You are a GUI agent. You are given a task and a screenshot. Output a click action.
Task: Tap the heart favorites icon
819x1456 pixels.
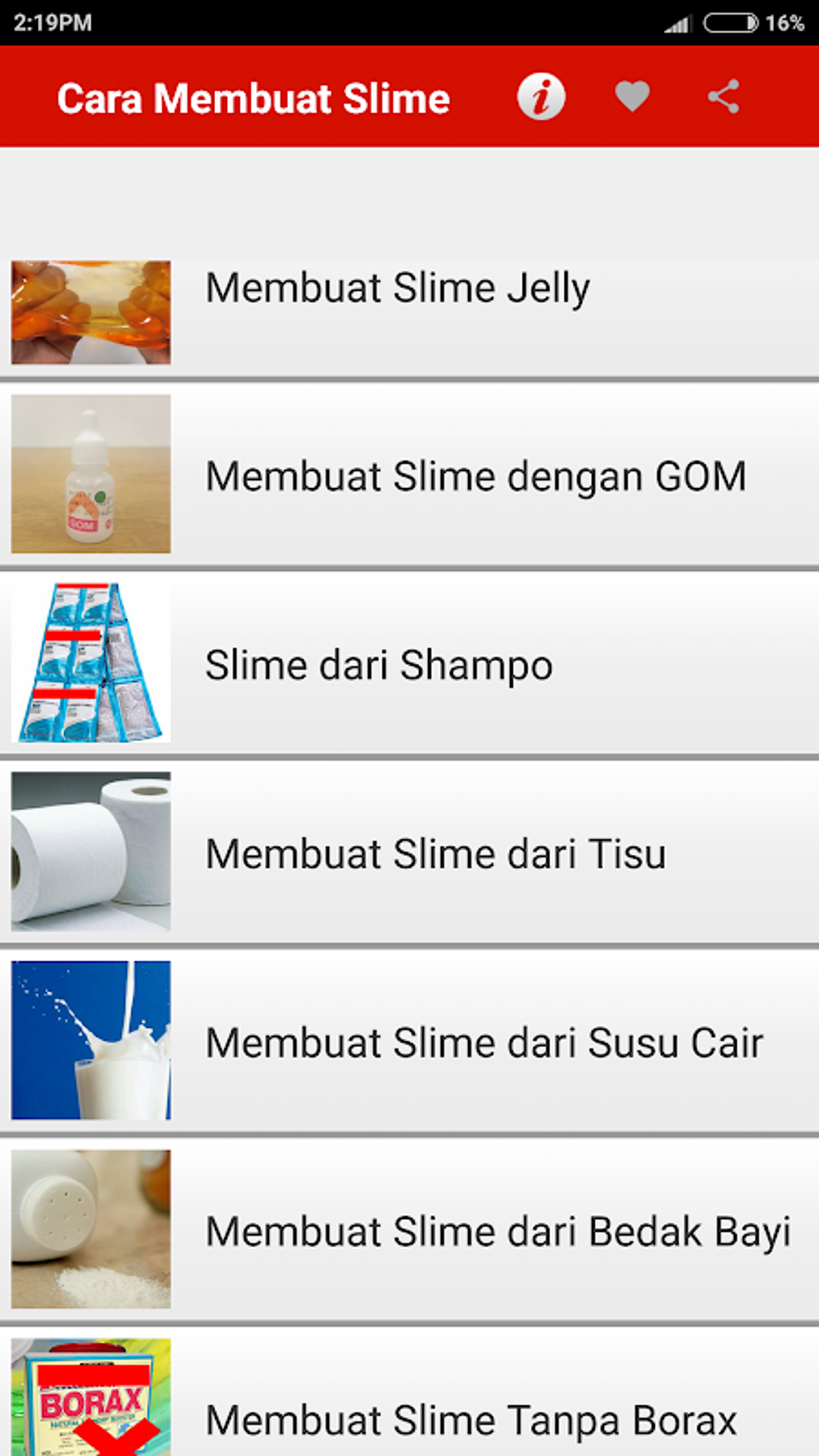(x=631, y=96)
